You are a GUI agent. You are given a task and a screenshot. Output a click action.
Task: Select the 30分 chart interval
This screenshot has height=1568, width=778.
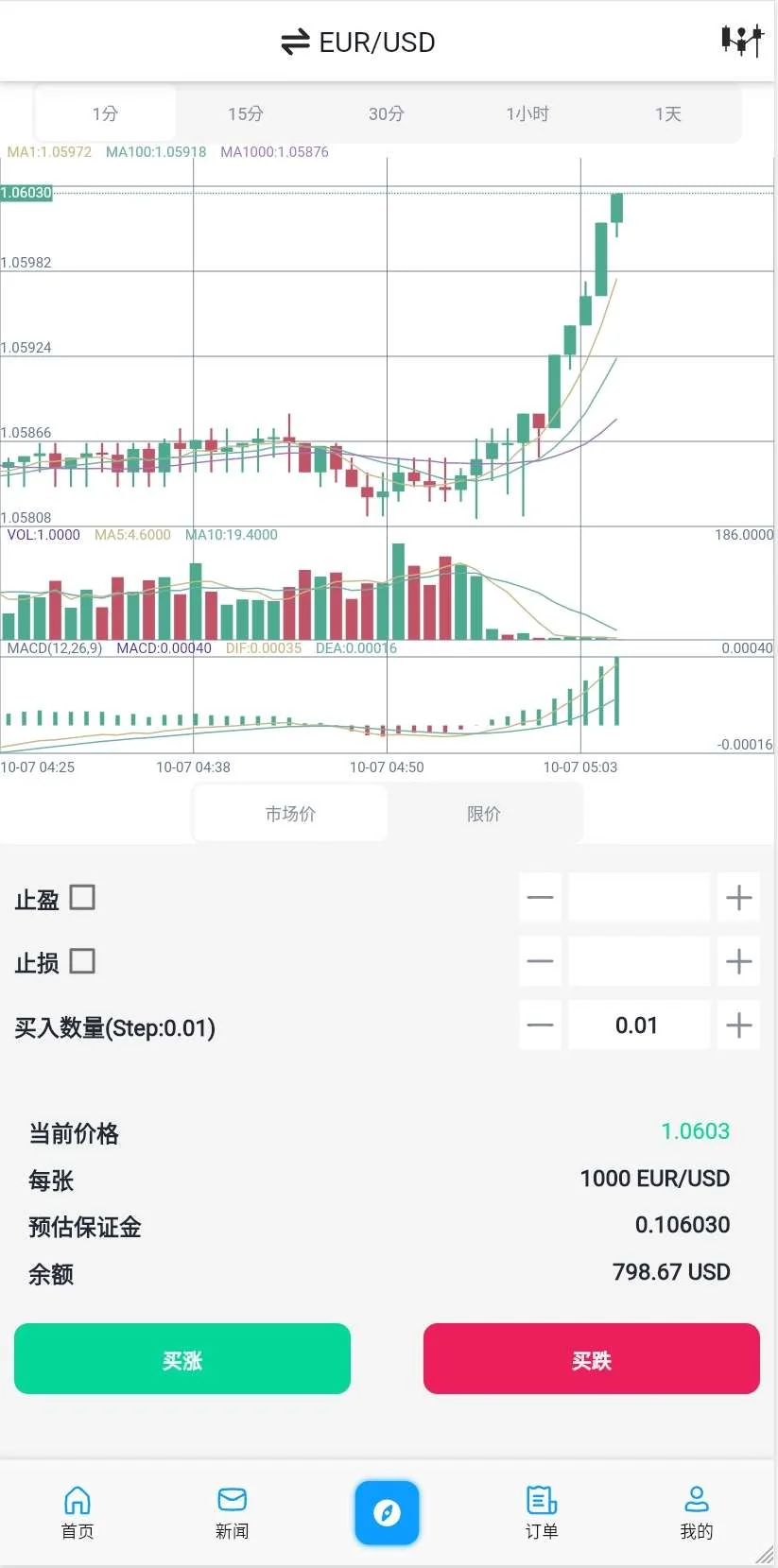387,114
